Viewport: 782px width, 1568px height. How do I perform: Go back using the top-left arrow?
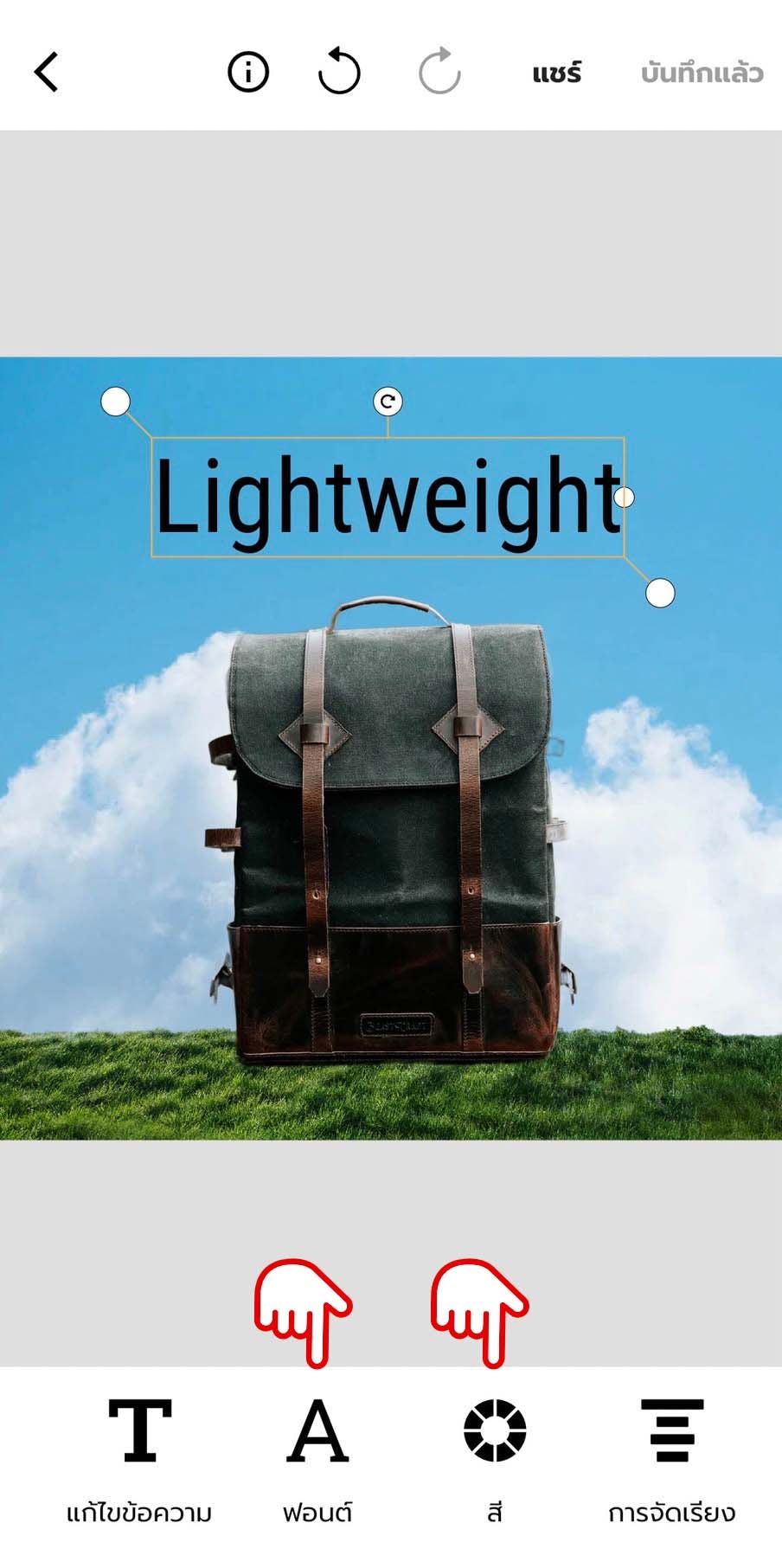point(47,72)
